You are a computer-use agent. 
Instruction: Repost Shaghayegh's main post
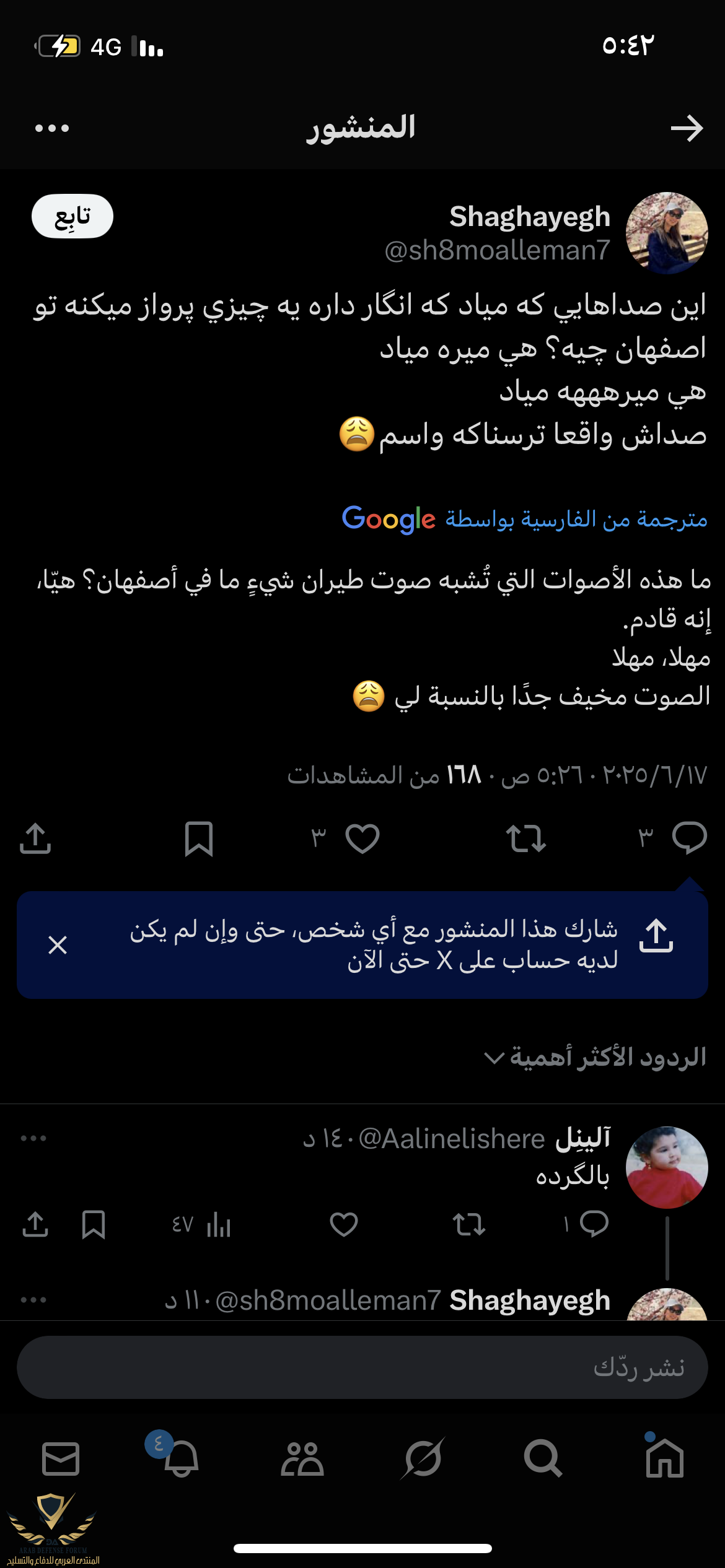point(525,838)
